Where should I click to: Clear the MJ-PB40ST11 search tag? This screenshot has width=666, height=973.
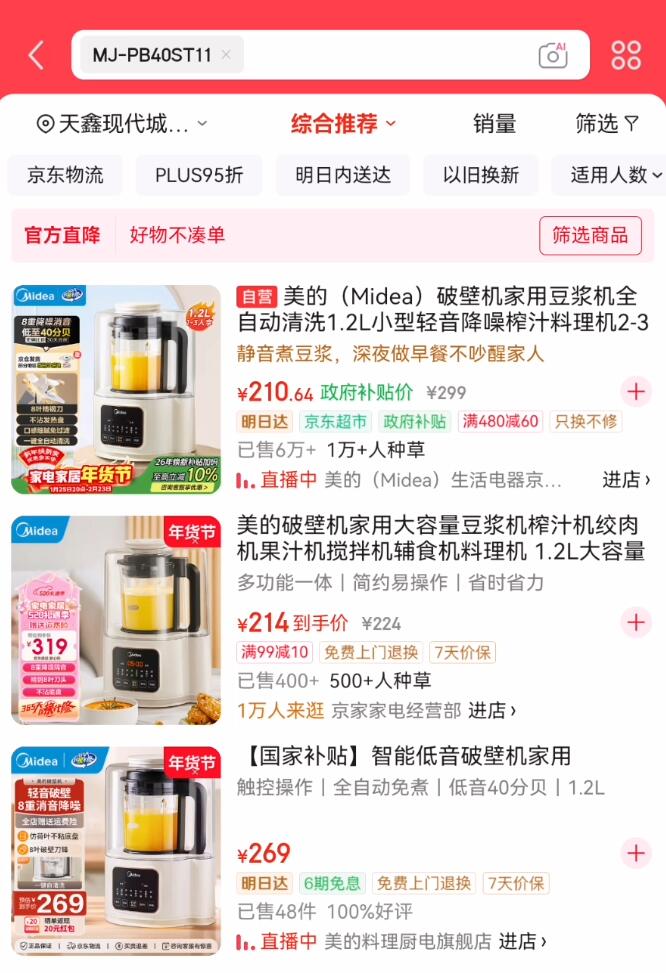click(x=226, y=55)
